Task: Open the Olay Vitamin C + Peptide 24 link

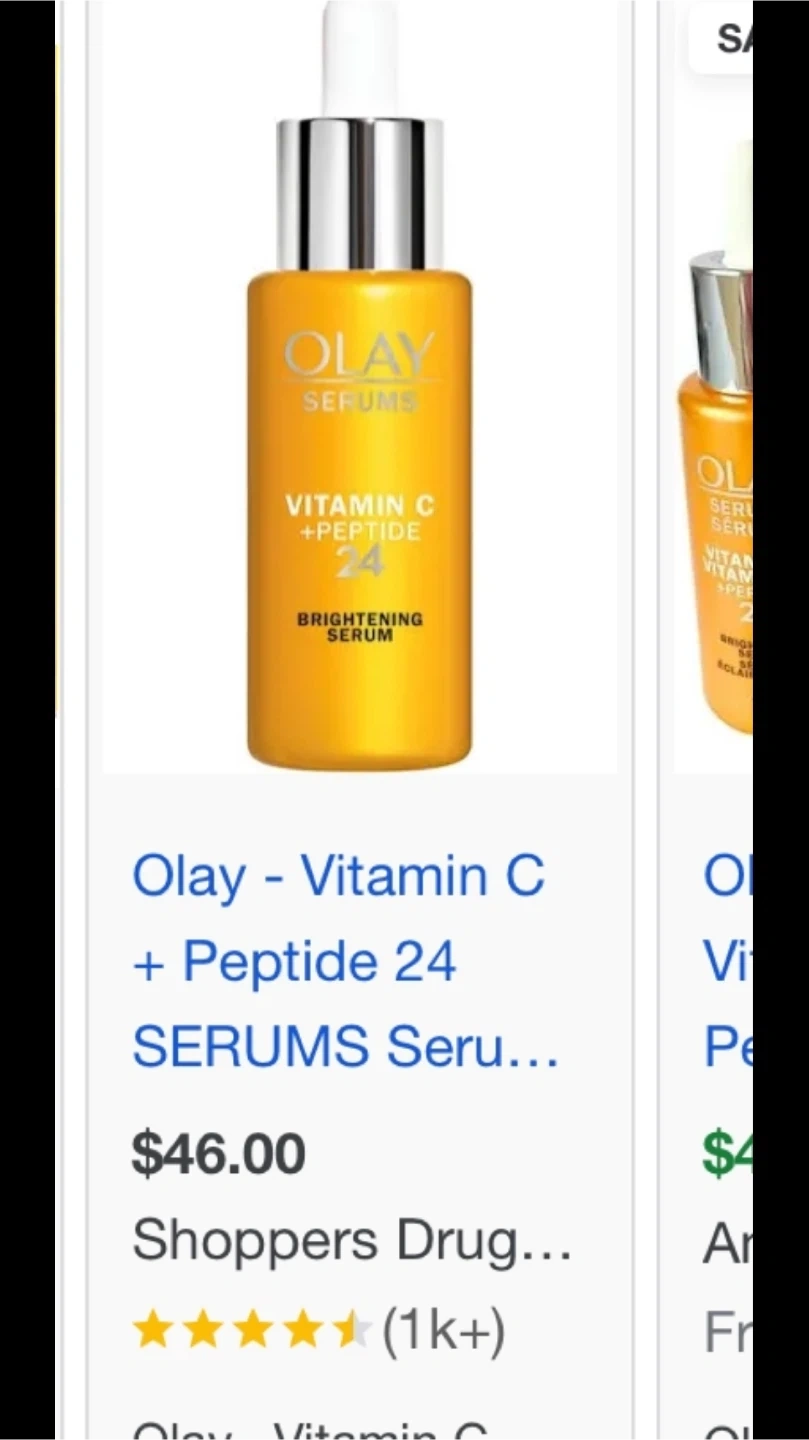Action: 346,961
